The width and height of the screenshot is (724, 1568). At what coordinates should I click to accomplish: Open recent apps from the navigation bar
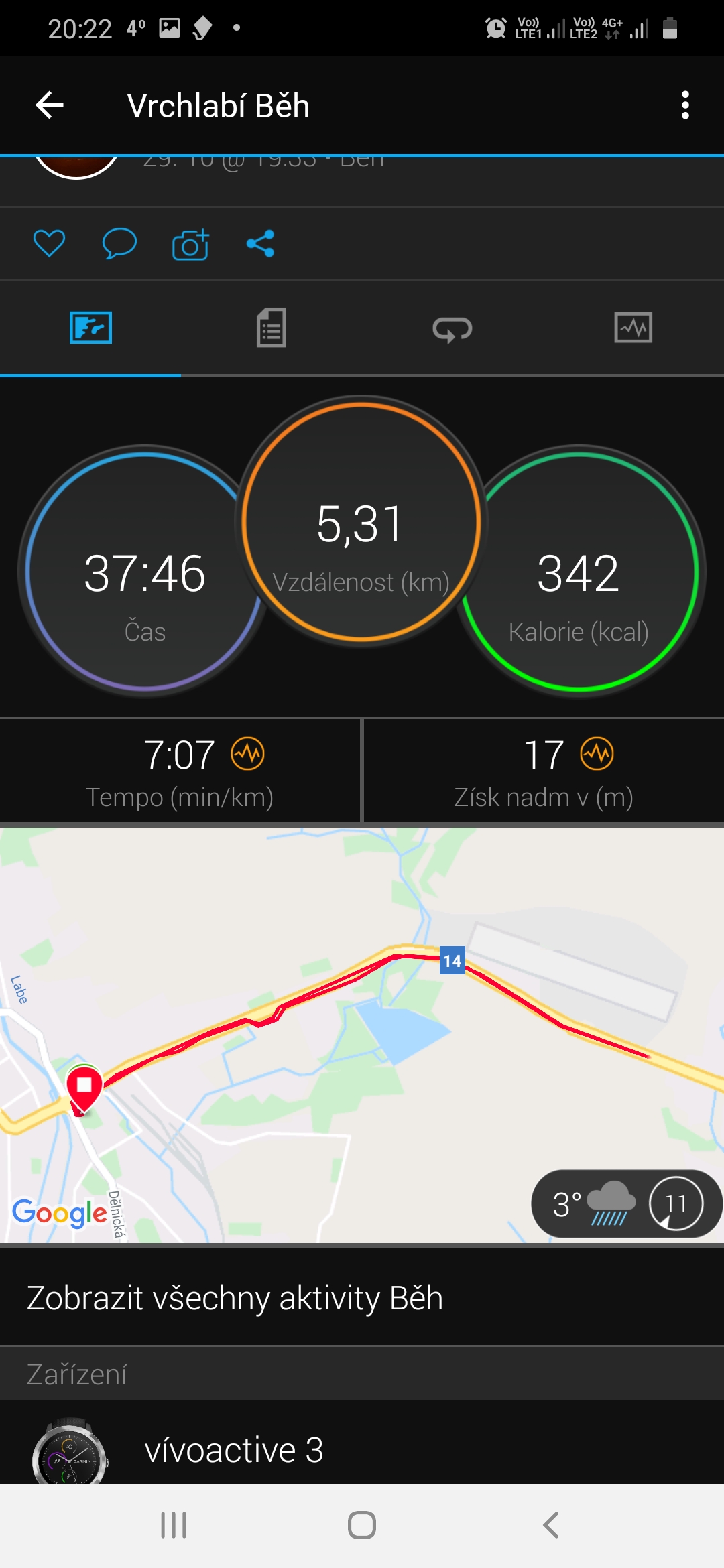(174, 1525)
